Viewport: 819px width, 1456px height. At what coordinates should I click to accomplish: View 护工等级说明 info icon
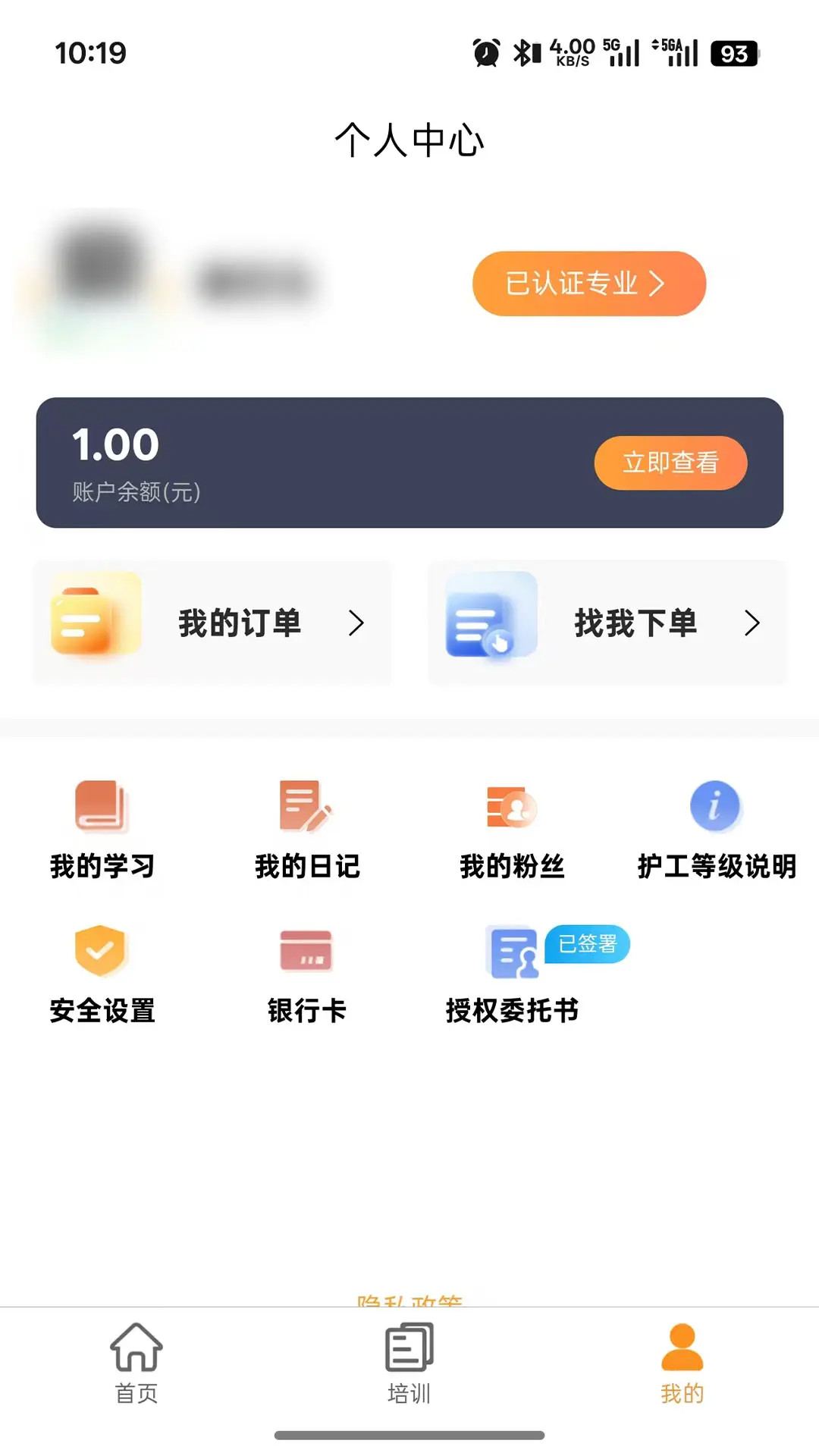point(714,807)
